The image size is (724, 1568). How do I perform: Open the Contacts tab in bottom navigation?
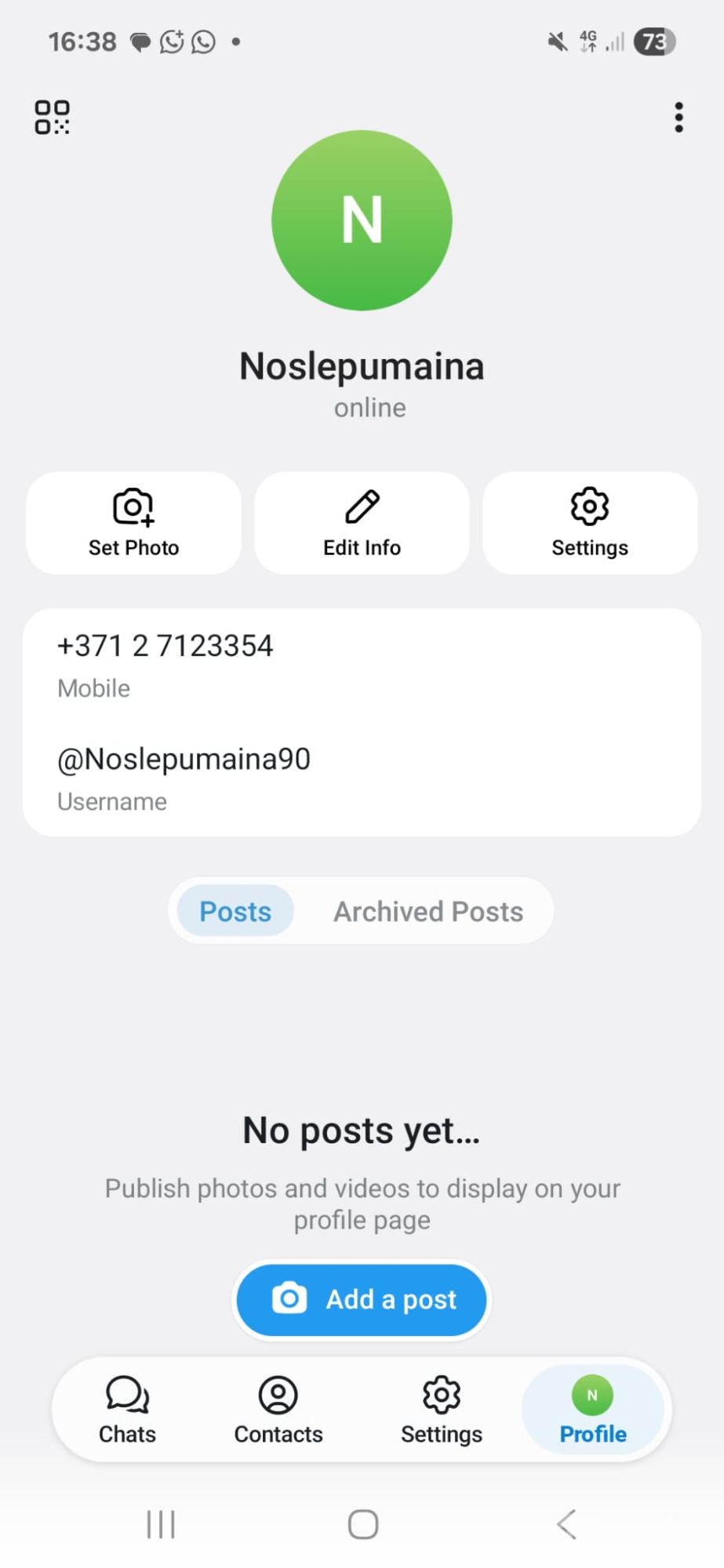278,1410
